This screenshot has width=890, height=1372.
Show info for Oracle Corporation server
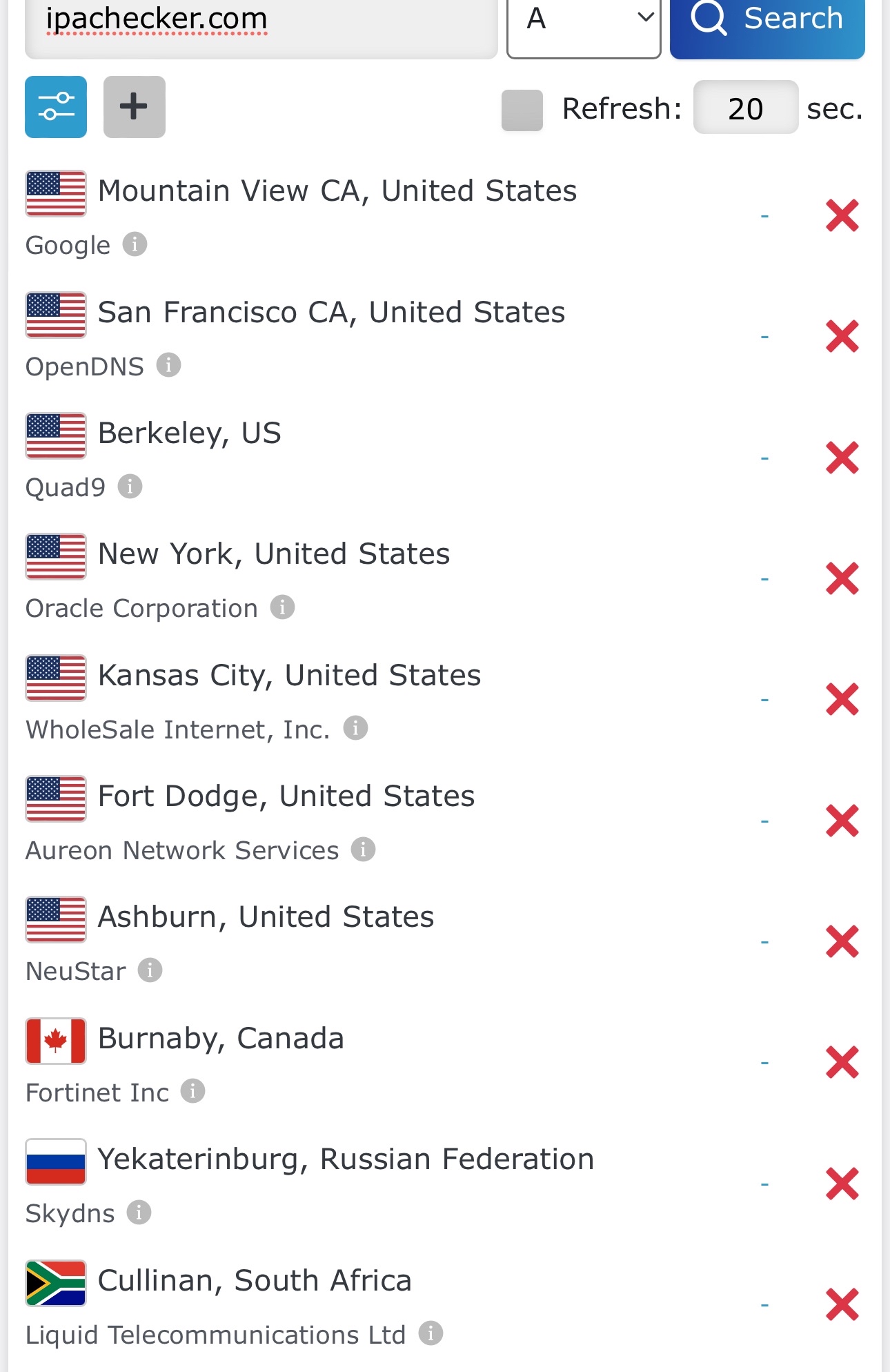[x=282, y=607]
